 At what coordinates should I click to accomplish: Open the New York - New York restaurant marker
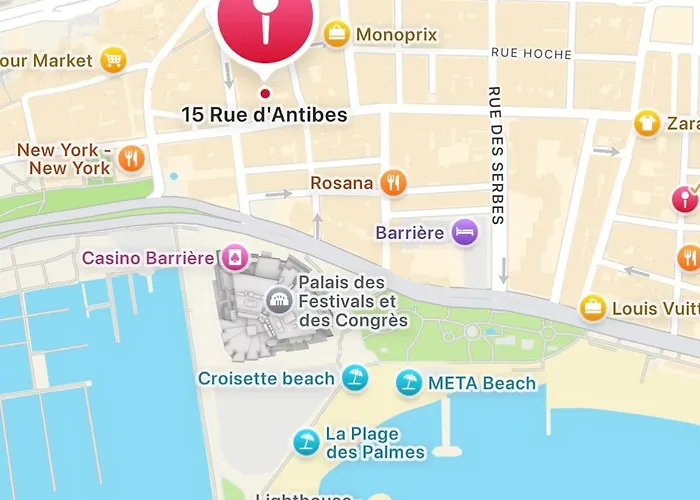point(131,158)
